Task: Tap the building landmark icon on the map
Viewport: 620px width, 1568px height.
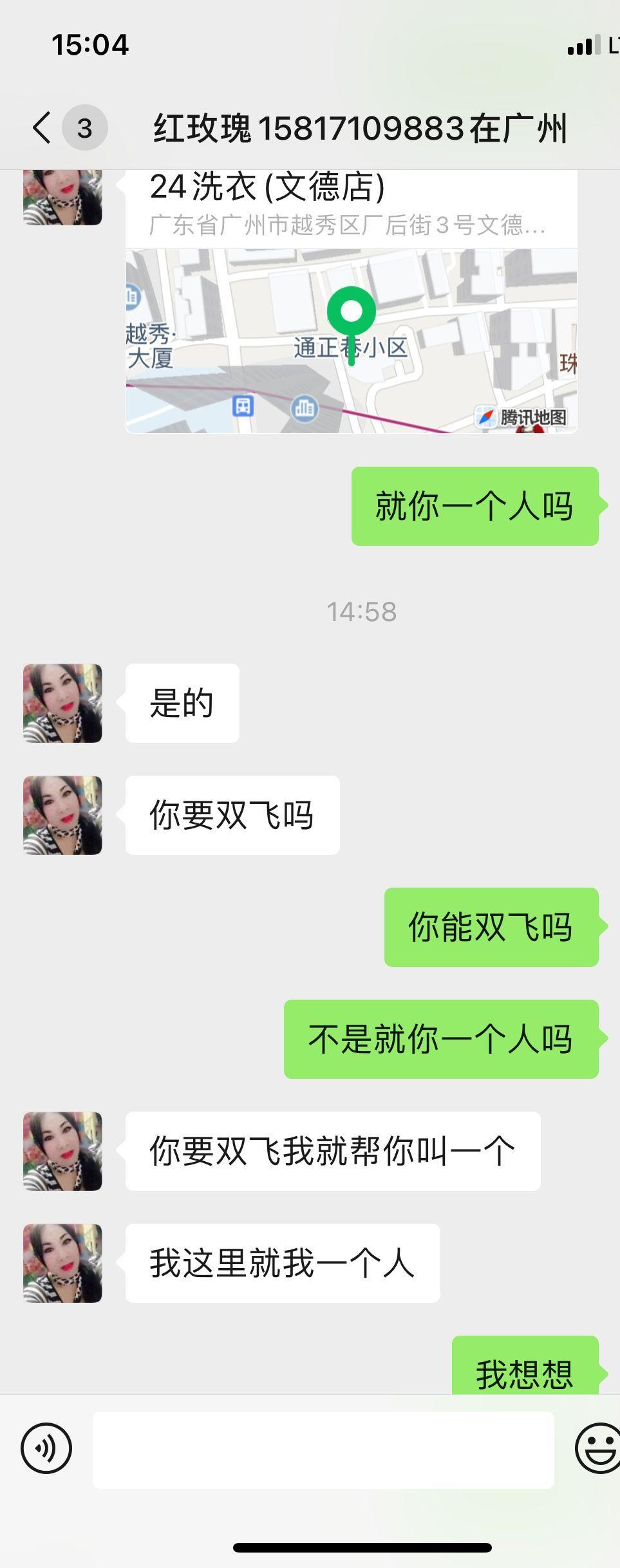Action: 305,407
